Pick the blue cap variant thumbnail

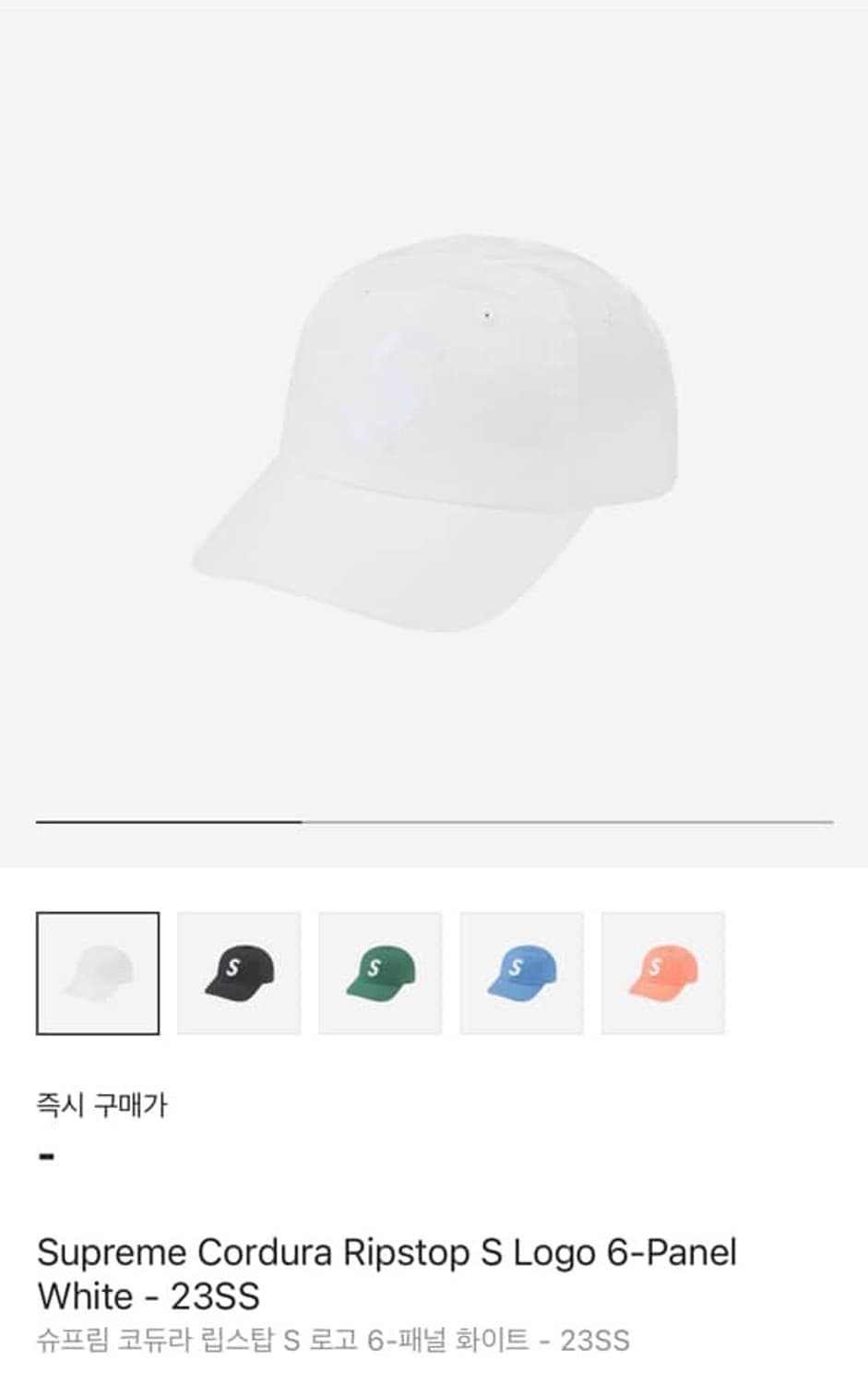[521, 972]
